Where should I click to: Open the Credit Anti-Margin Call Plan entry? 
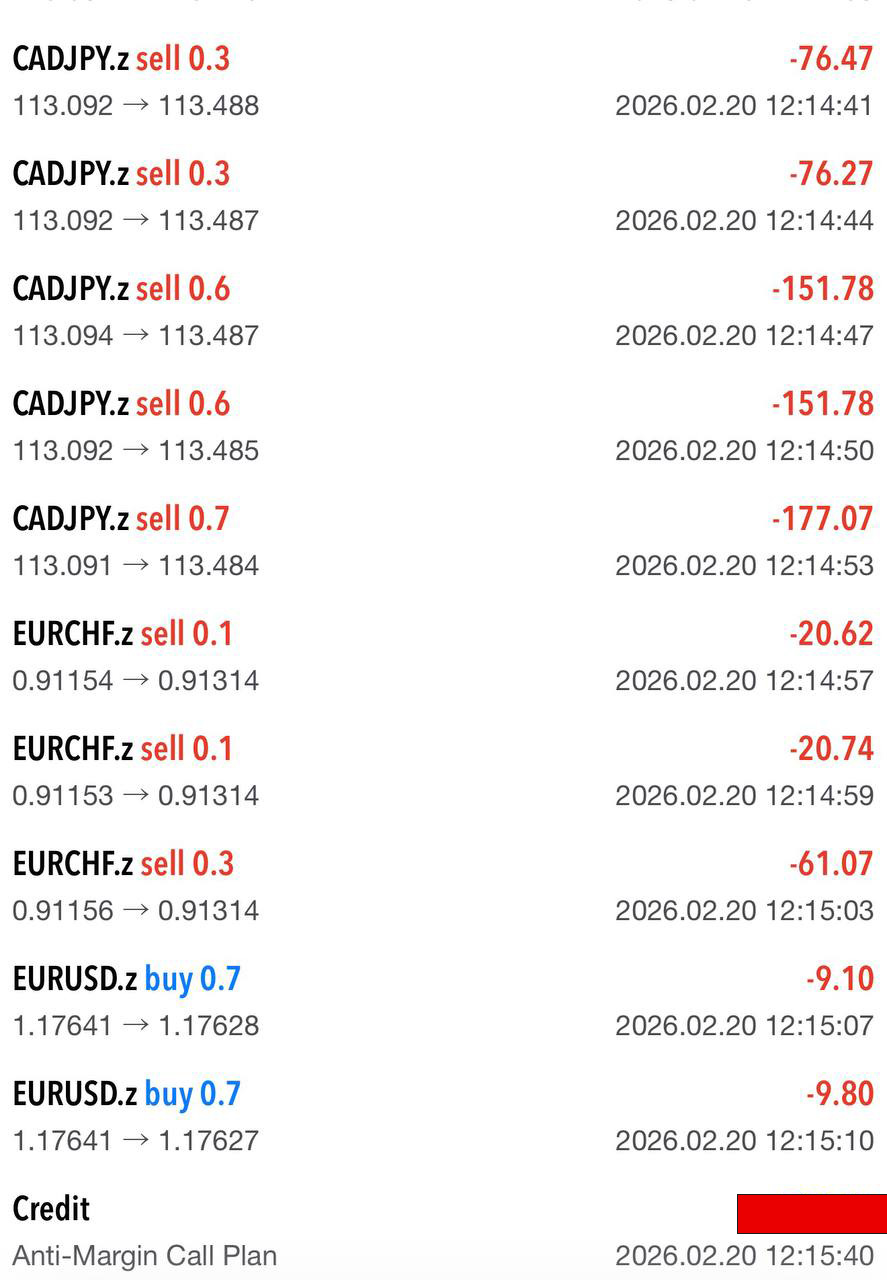[443, 1231]
